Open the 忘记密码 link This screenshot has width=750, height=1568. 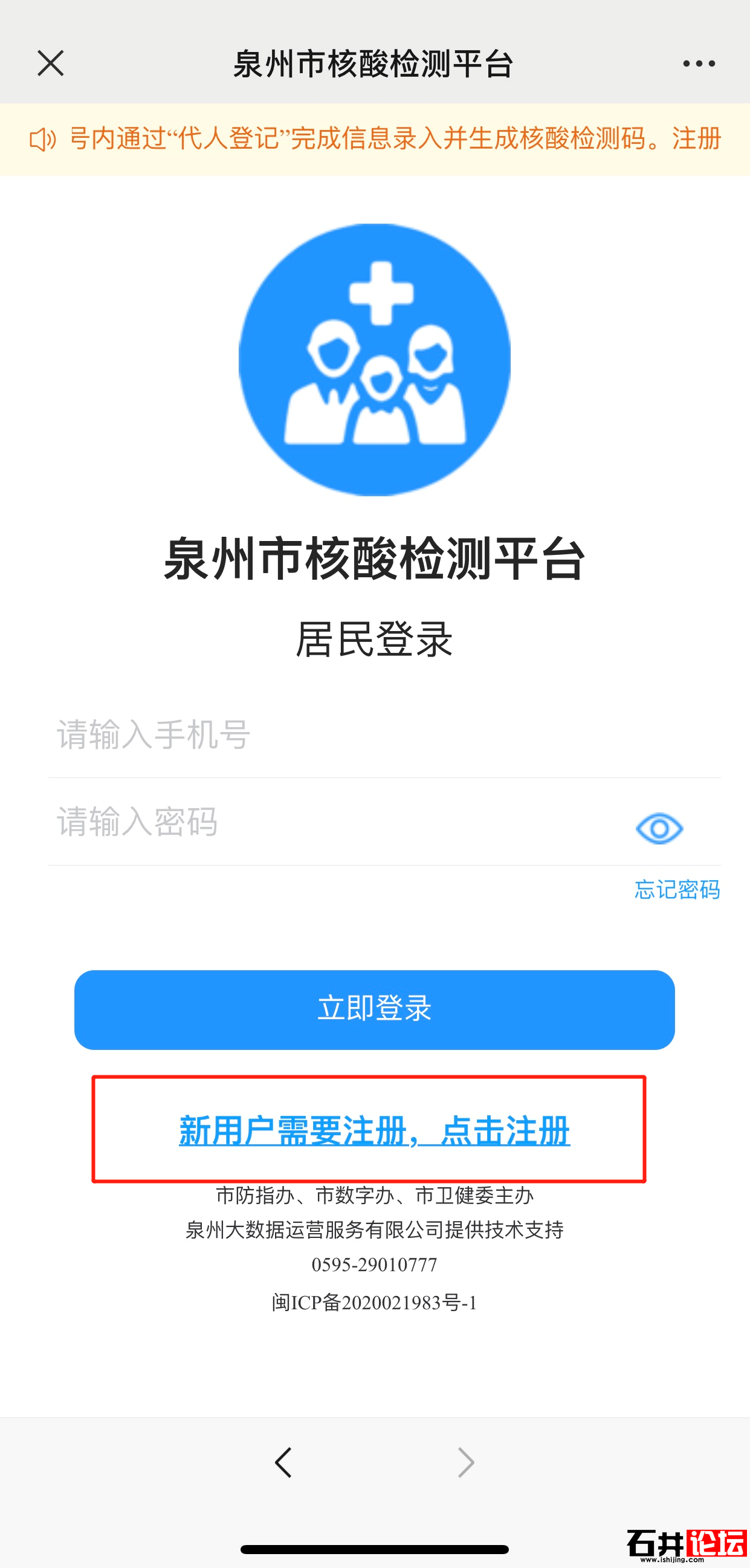(677, 889)
